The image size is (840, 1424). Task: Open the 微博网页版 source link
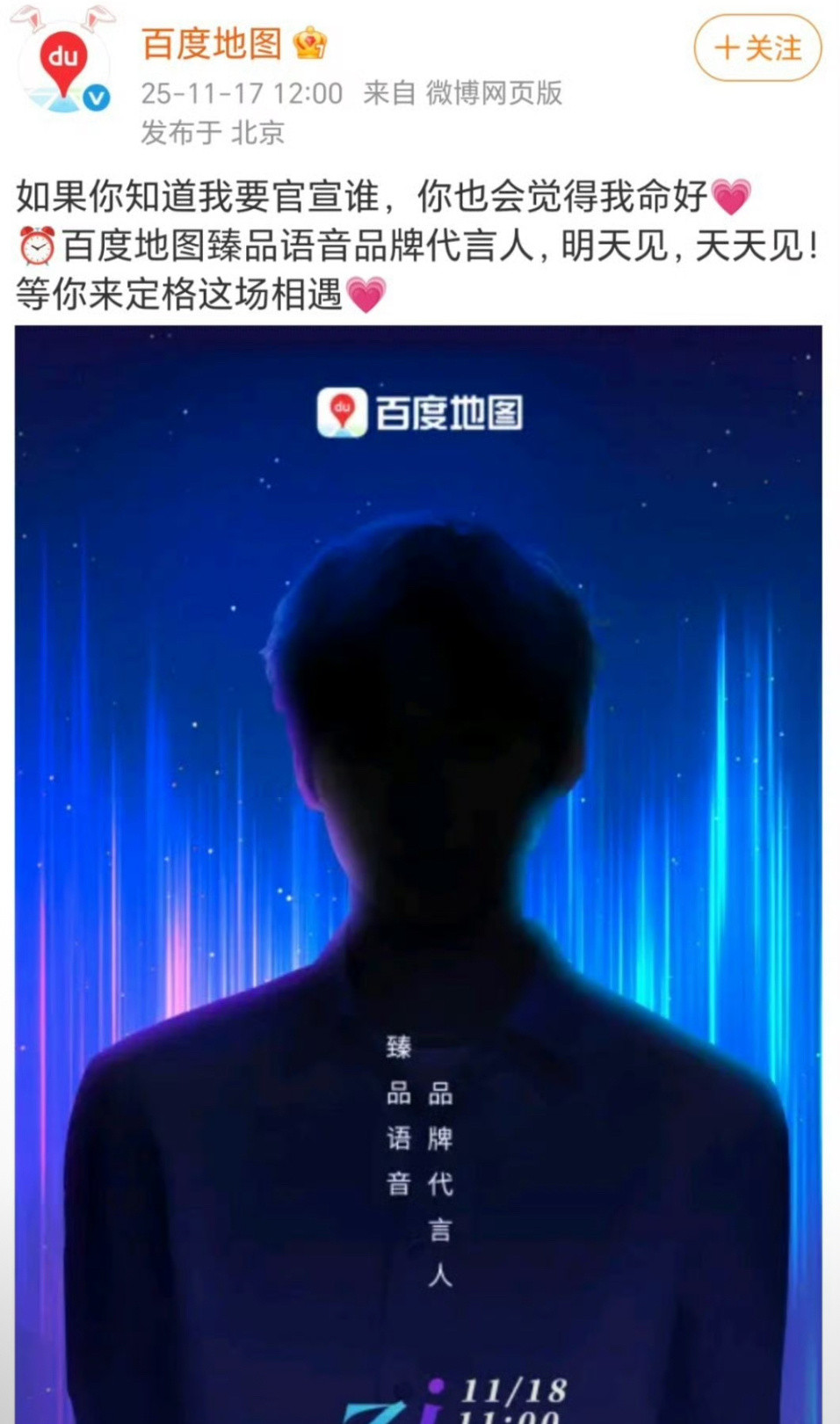pyautogui.click(x=495, y=92)
